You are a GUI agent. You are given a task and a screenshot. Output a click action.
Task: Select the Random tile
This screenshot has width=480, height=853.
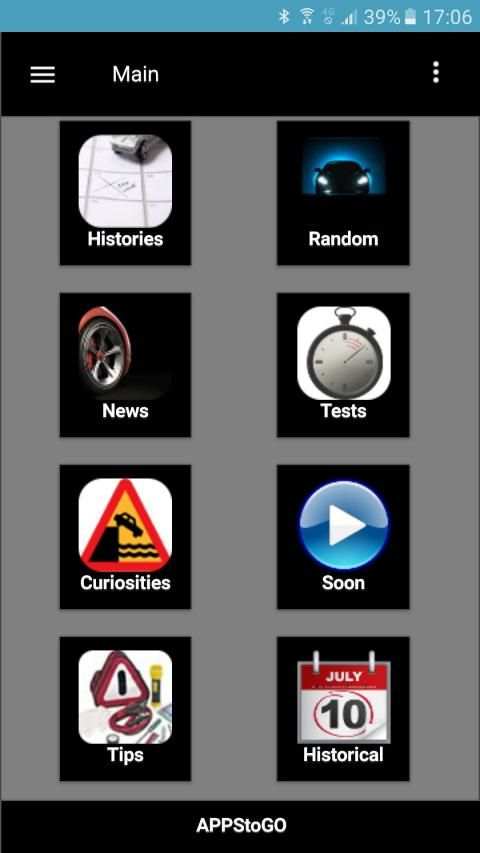tap(343, 193)
